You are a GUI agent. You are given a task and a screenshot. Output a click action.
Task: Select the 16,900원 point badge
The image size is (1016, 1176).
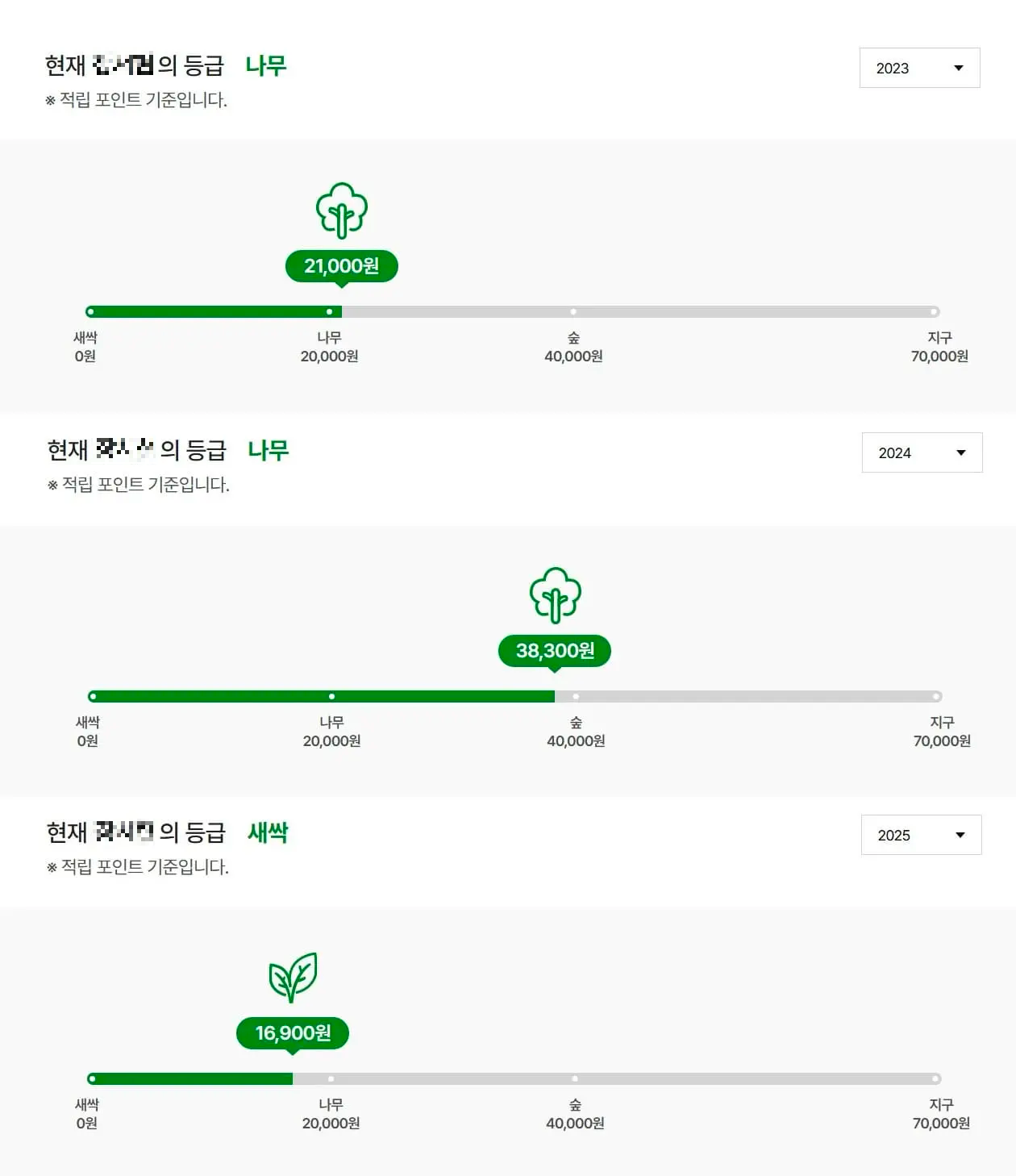(294, 1032)
